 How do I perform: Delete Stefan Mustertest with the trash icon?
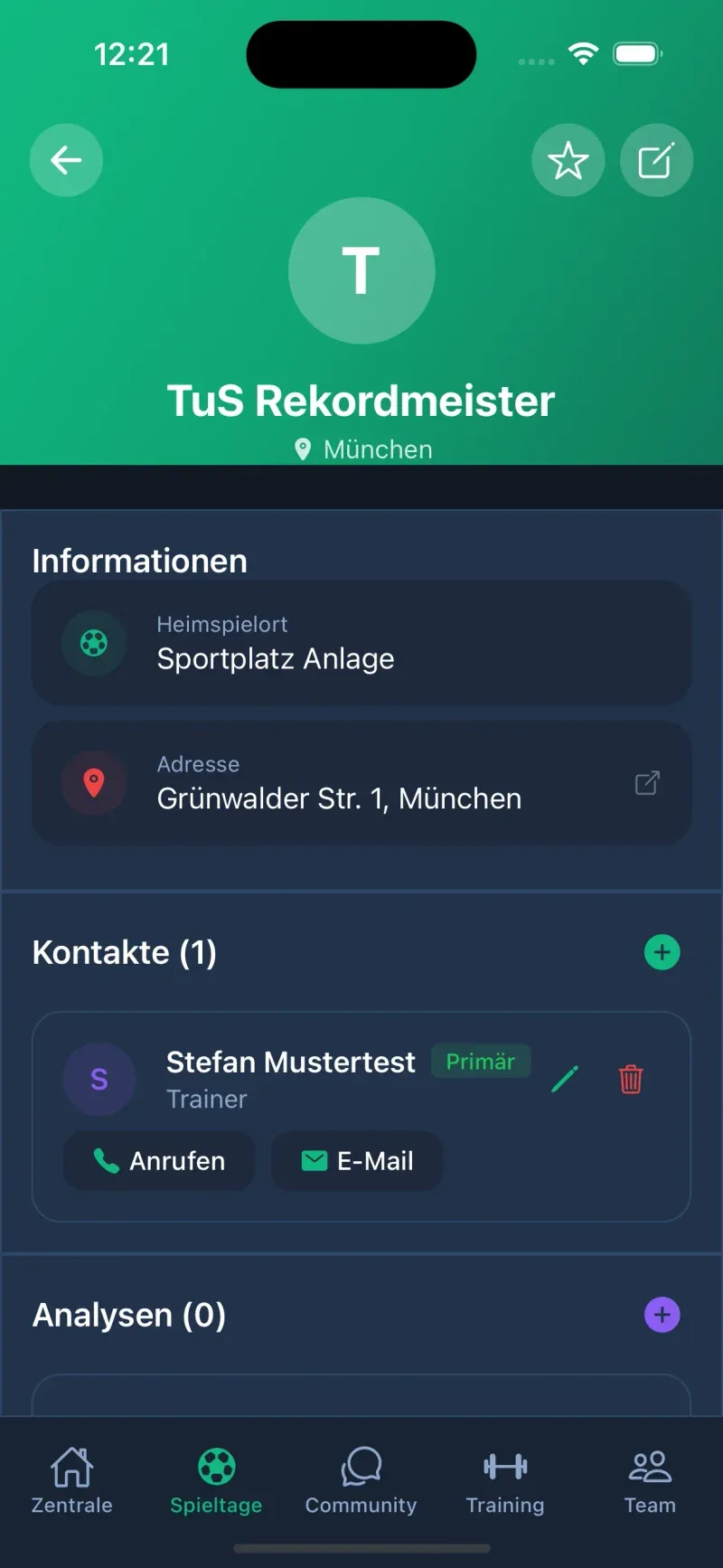pos(631,1080)
